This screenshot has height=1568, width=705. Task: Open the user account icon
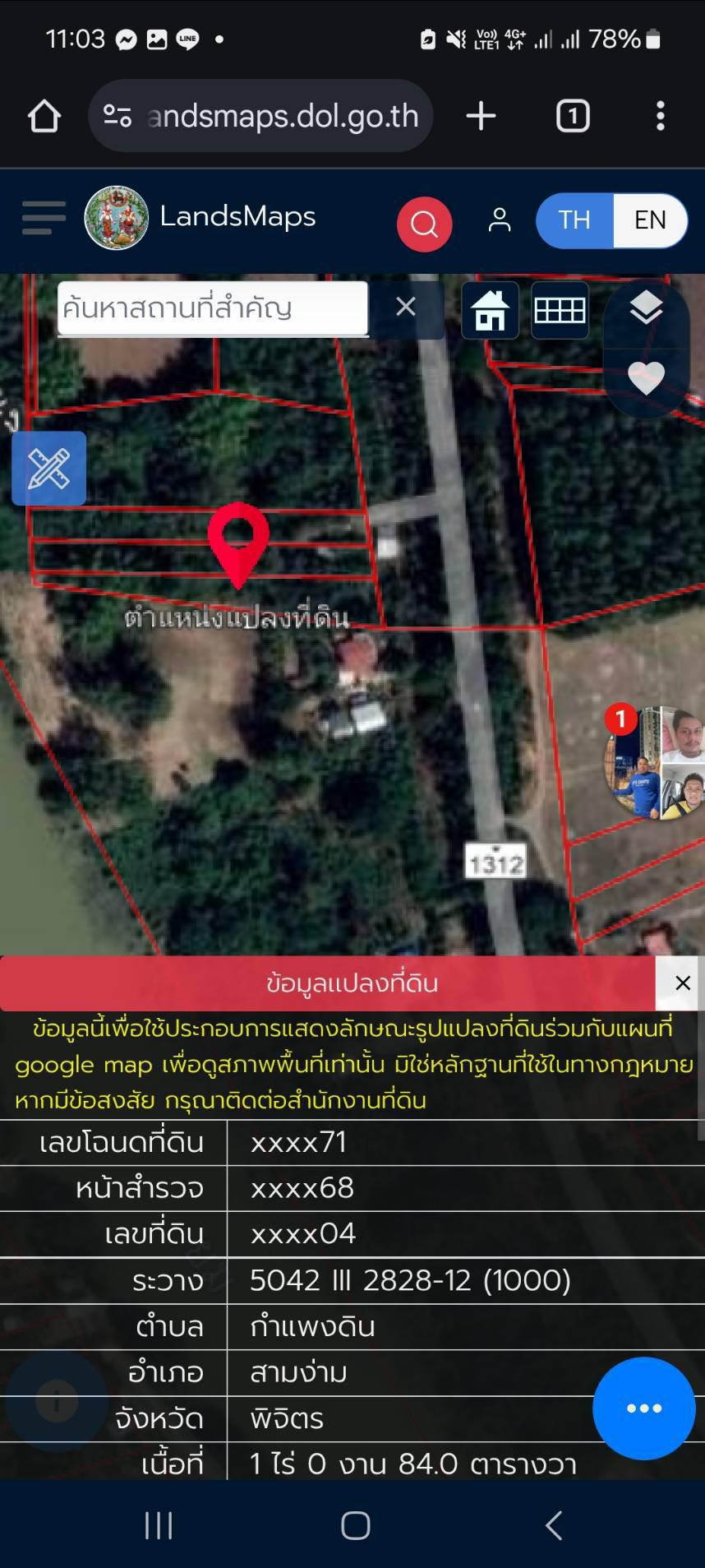(500, 220)
